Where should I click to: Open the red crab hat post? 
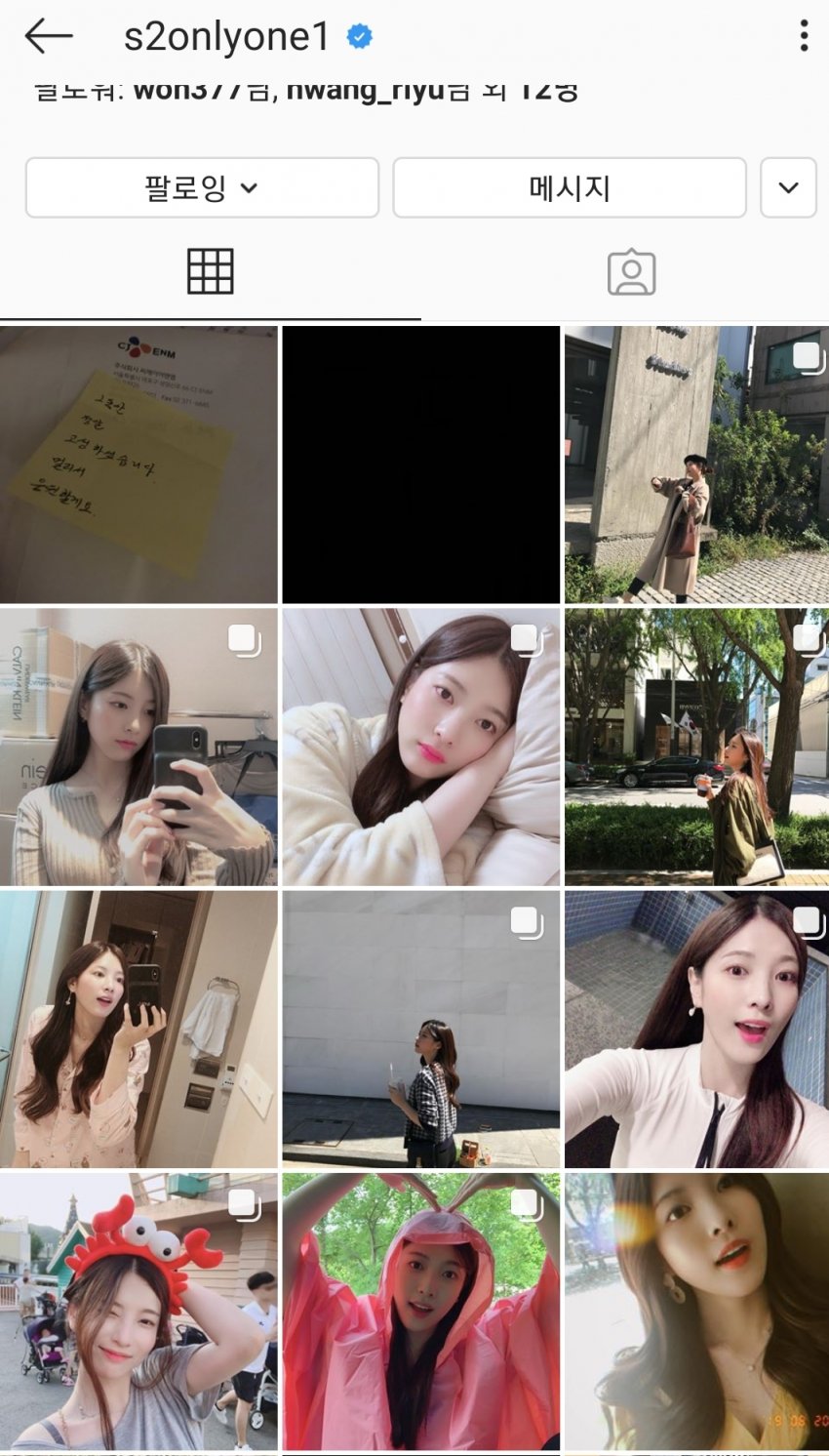point(138,1312)
